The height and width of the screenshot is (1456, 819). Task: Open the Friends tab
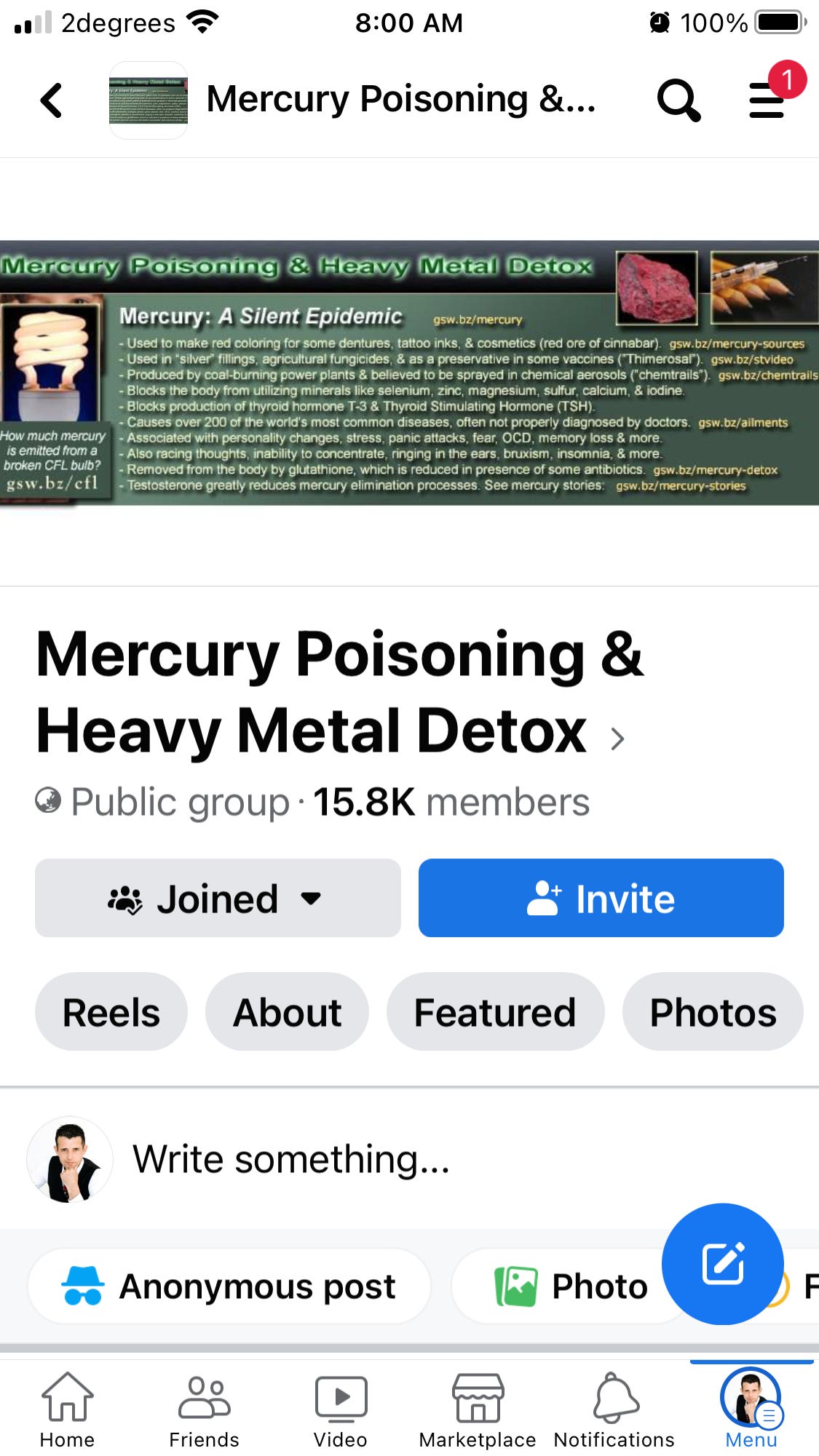(204, 1409)
